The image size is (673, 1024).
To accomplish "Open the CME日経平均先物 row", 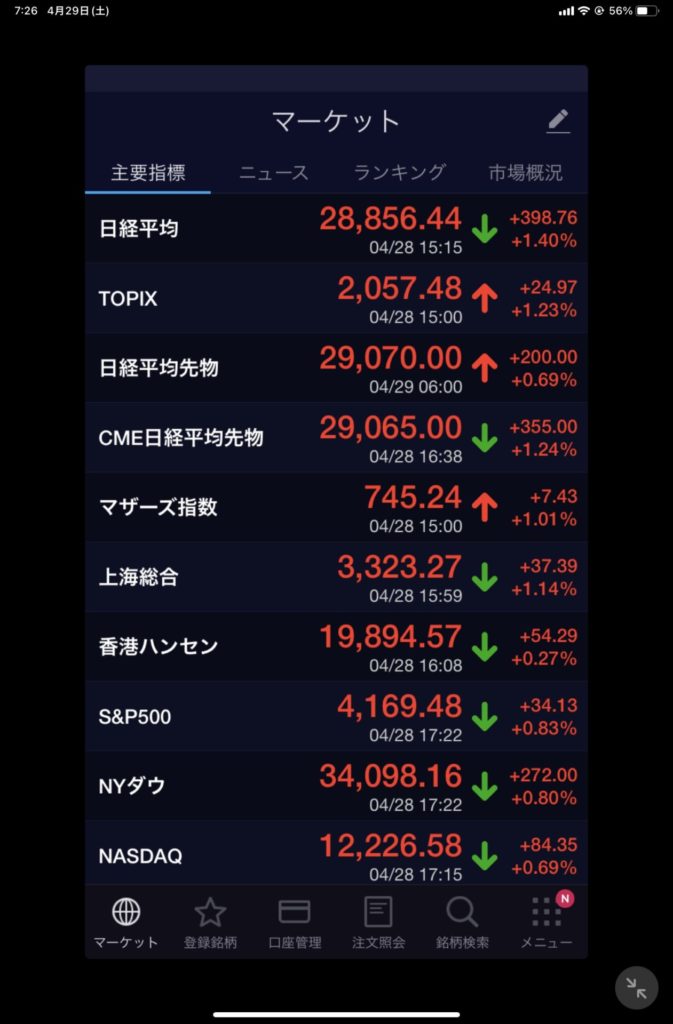I will [336, 437].
